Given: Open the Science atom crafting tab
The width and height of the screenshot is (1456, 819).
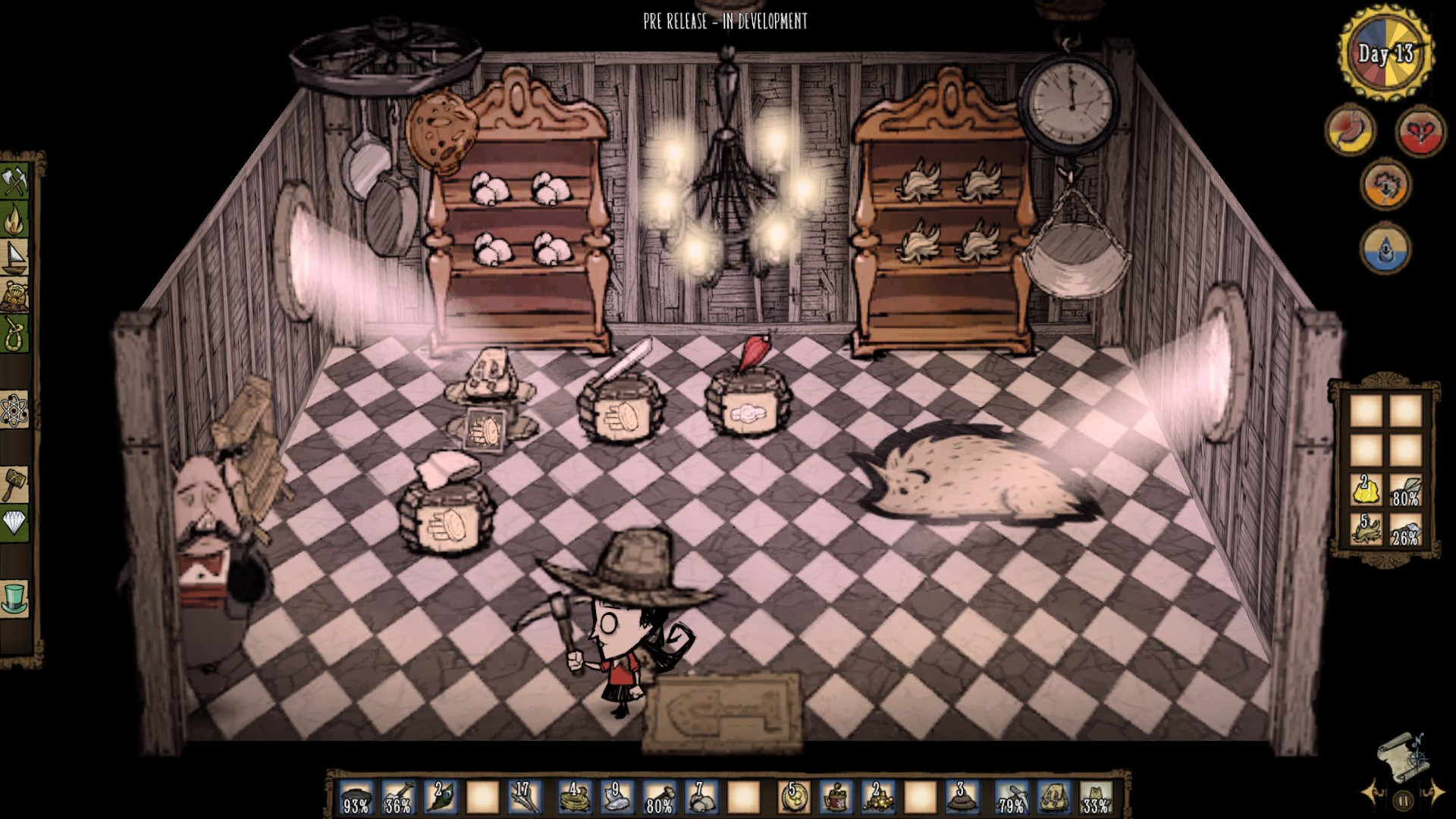Looking at the screenshot, I should point(14,411).
